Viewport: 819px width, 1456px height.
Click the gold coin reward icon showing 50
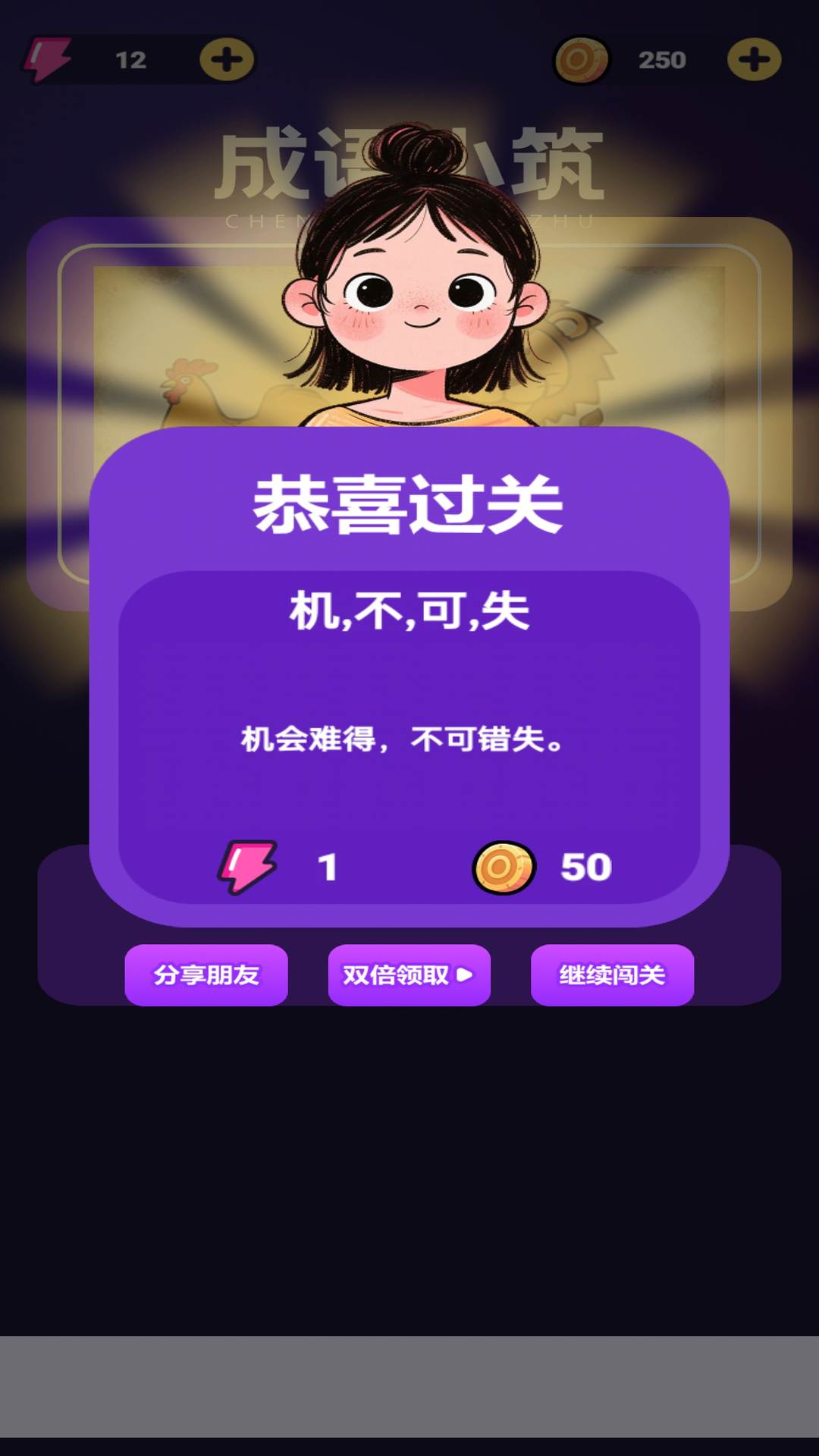[x=503, y=867]
